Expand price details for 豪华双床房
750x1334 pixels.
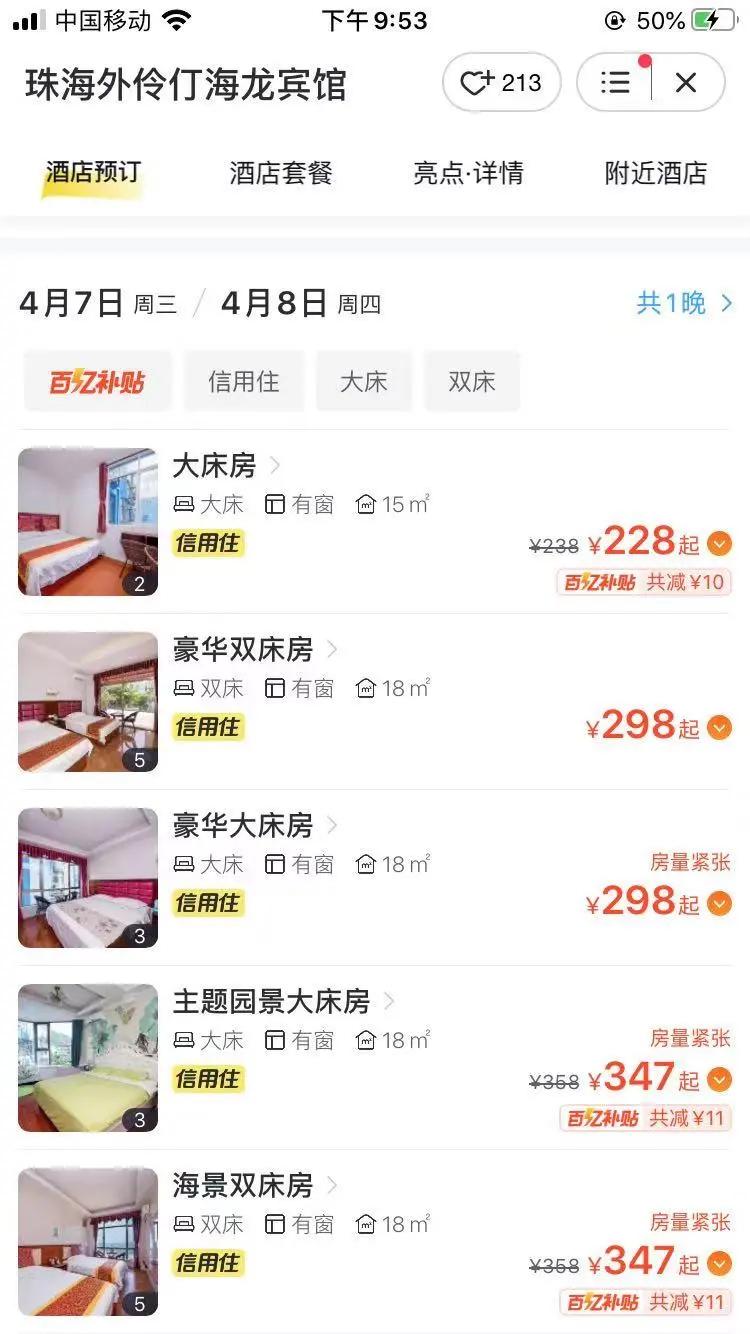point(718,727)
